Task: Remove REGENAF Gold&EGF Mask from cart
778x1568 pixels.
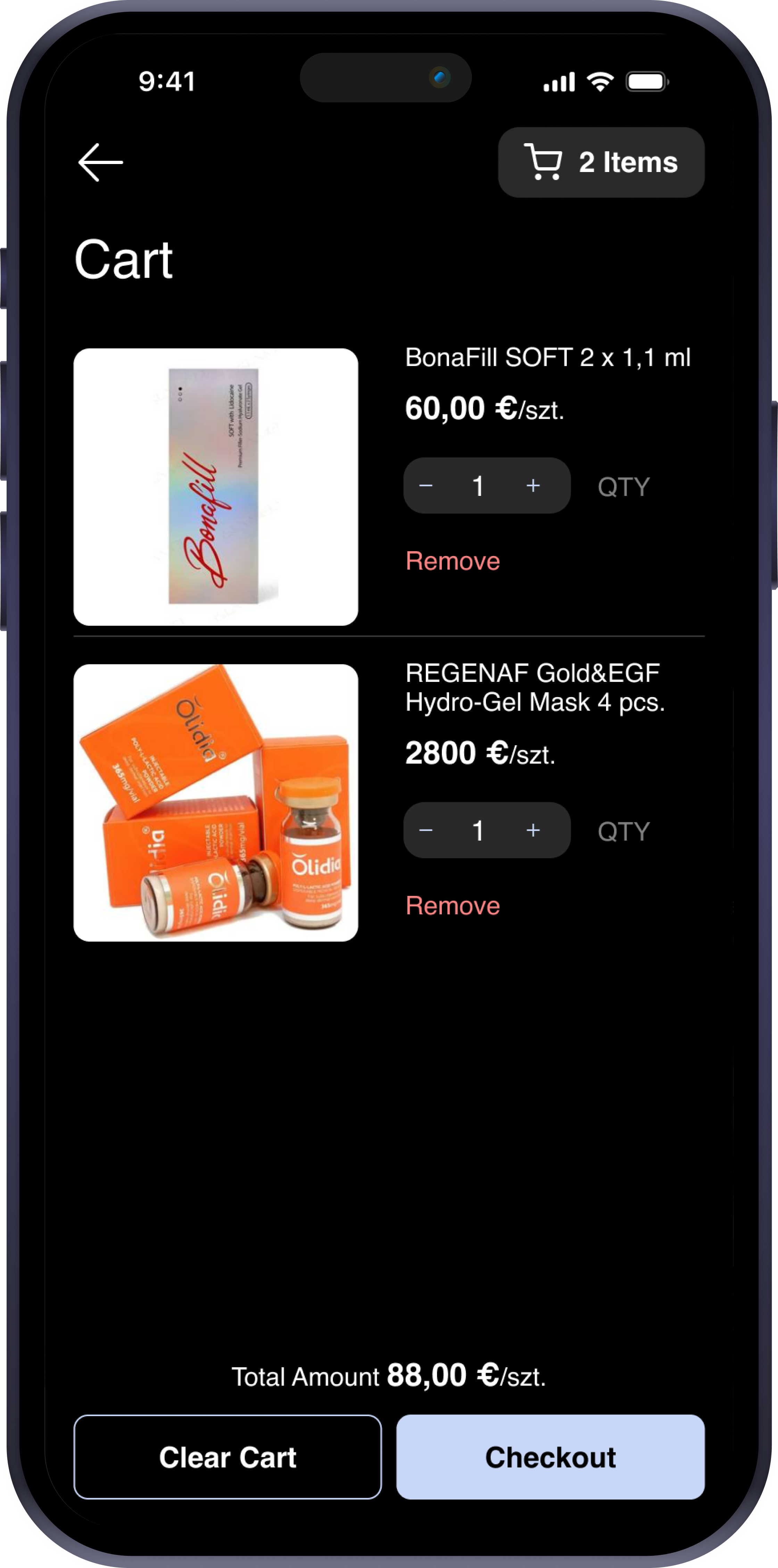Action: click(x=453, y=905)
